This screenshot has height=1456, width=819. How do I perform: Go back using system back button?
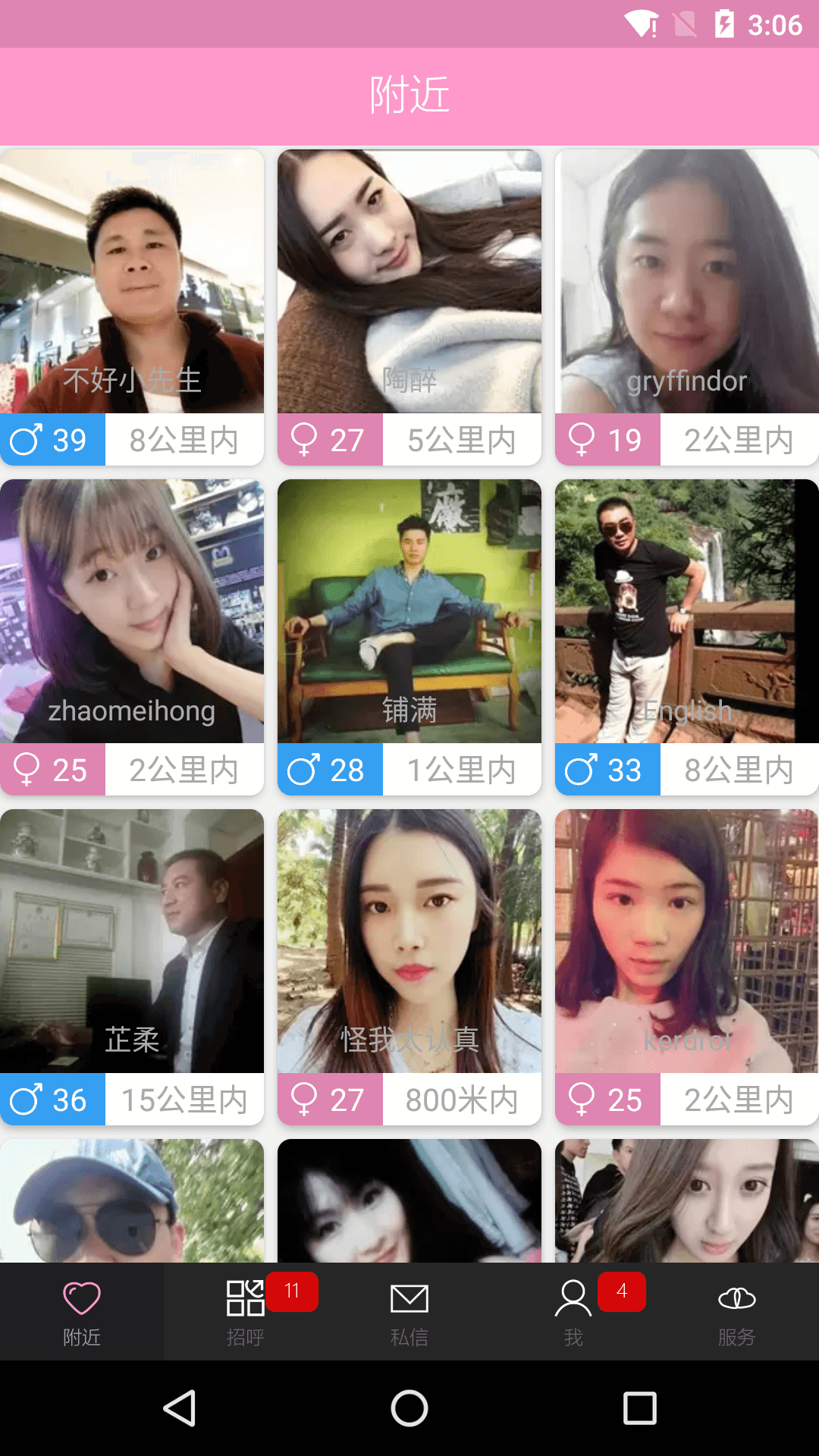(180, 1408)
